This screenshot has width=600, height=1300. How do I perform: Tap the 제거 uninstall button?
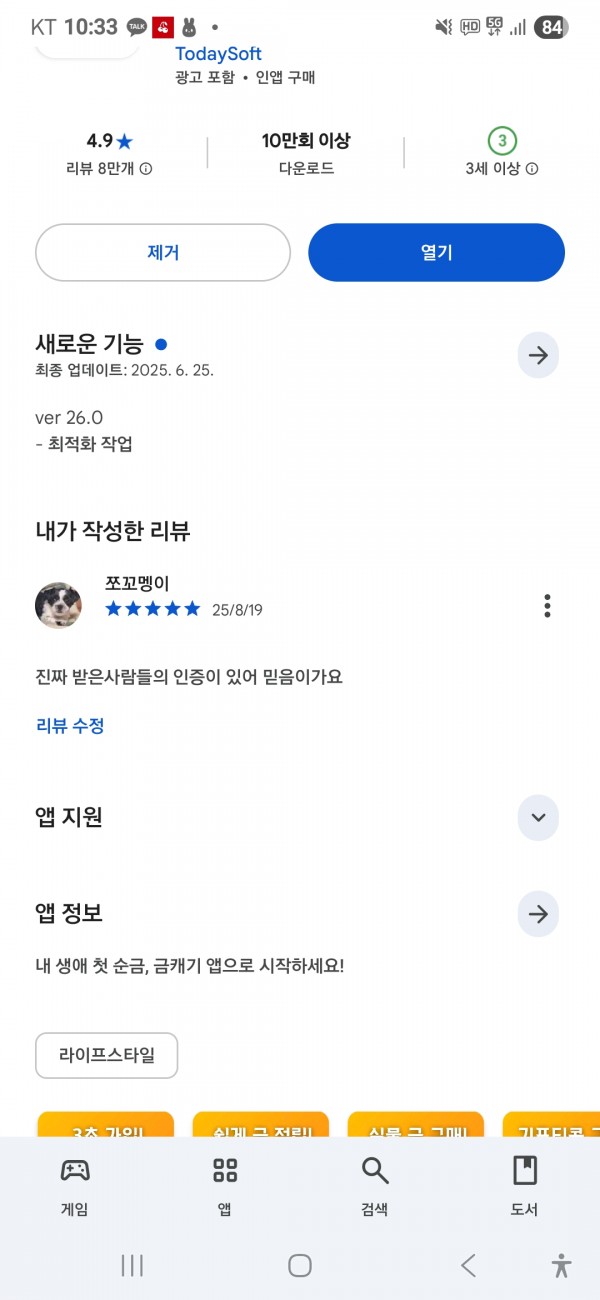(x=163, y=252)
